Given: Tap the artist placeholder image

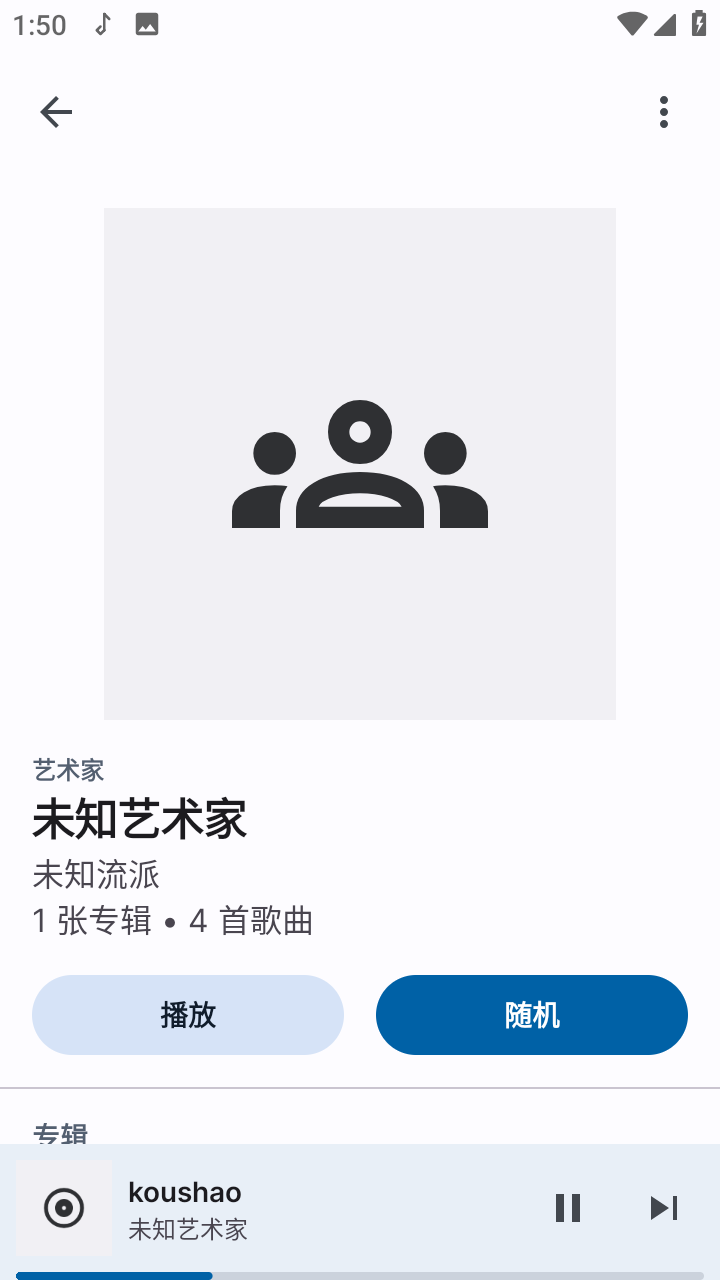Looking at the screenshot, I should click(359, 463).
